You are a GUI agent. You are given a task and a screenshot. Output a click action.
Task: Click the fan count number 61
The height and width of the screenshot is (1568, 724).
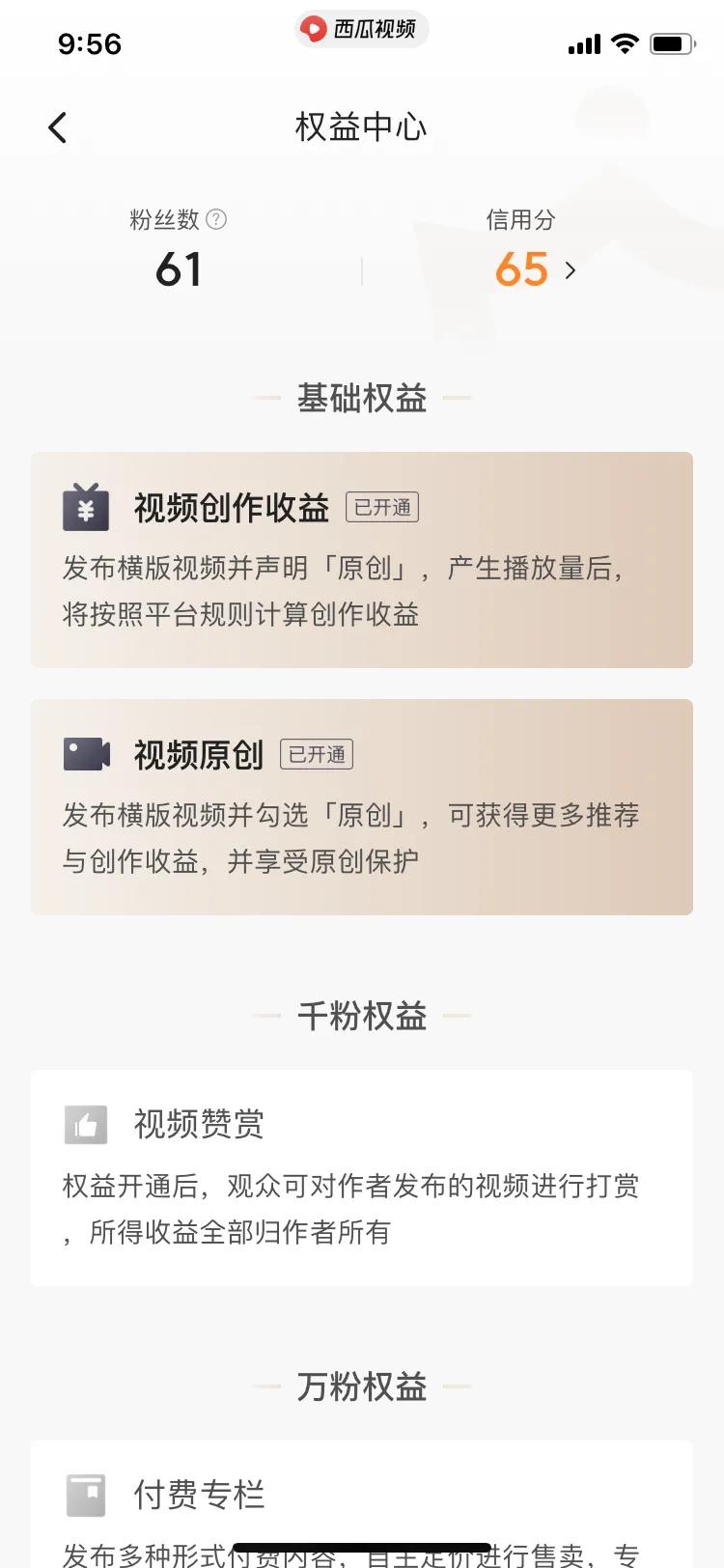(x=178, y=268)
